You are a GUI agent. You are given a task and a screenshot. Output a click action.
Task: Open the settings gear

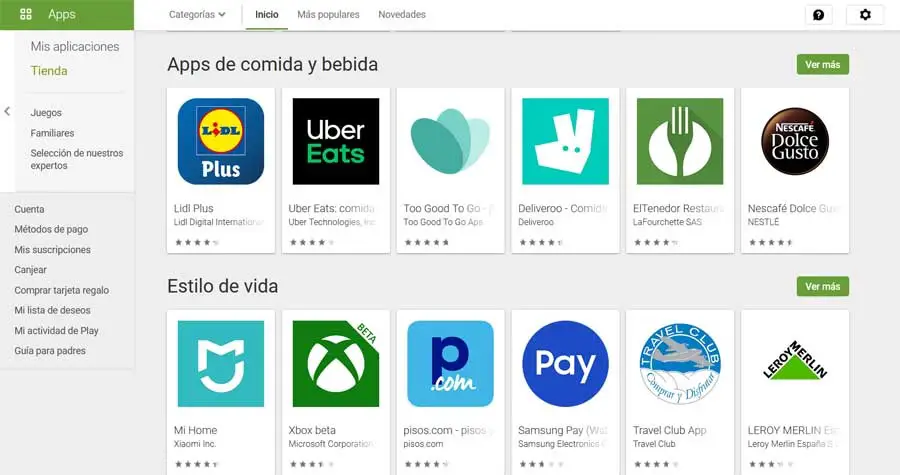point(865,15)
